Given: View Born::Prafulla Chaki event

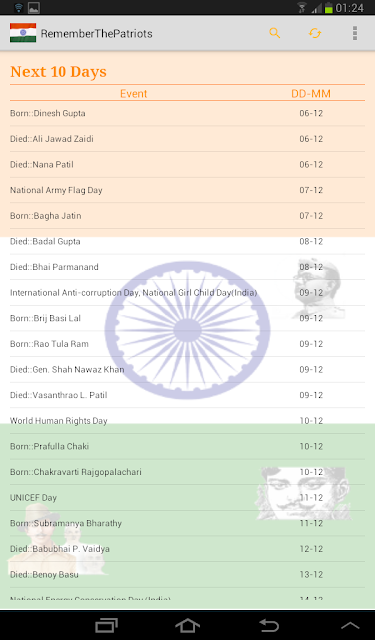Looking at the screenshot, I should tap(187, 447).
